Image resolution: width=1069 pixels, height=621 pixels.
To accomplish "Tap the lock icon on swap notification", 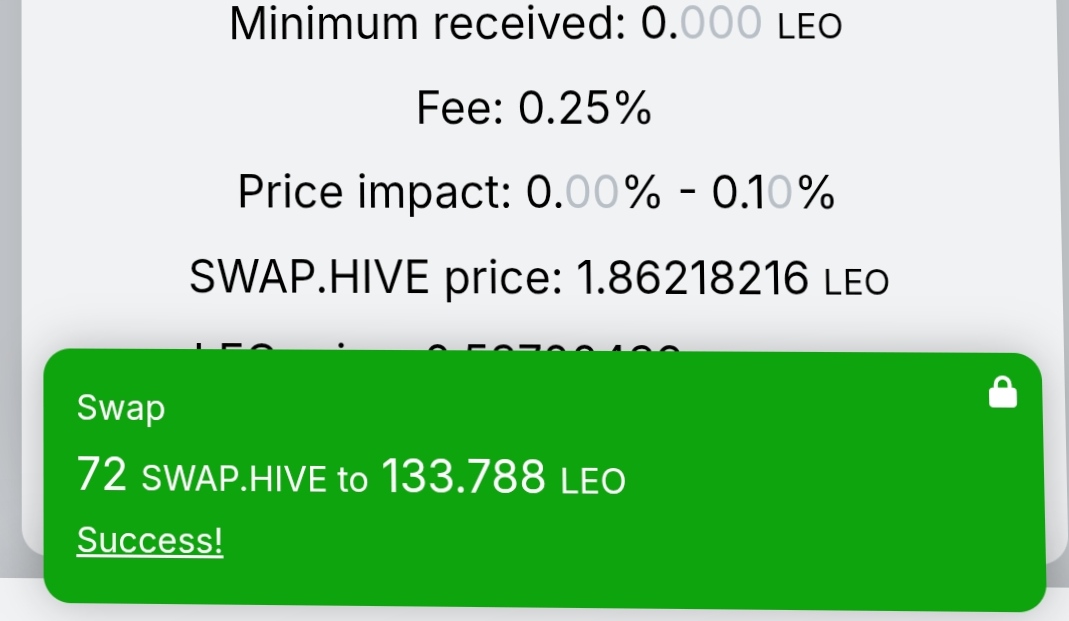I will point(1002,396).
